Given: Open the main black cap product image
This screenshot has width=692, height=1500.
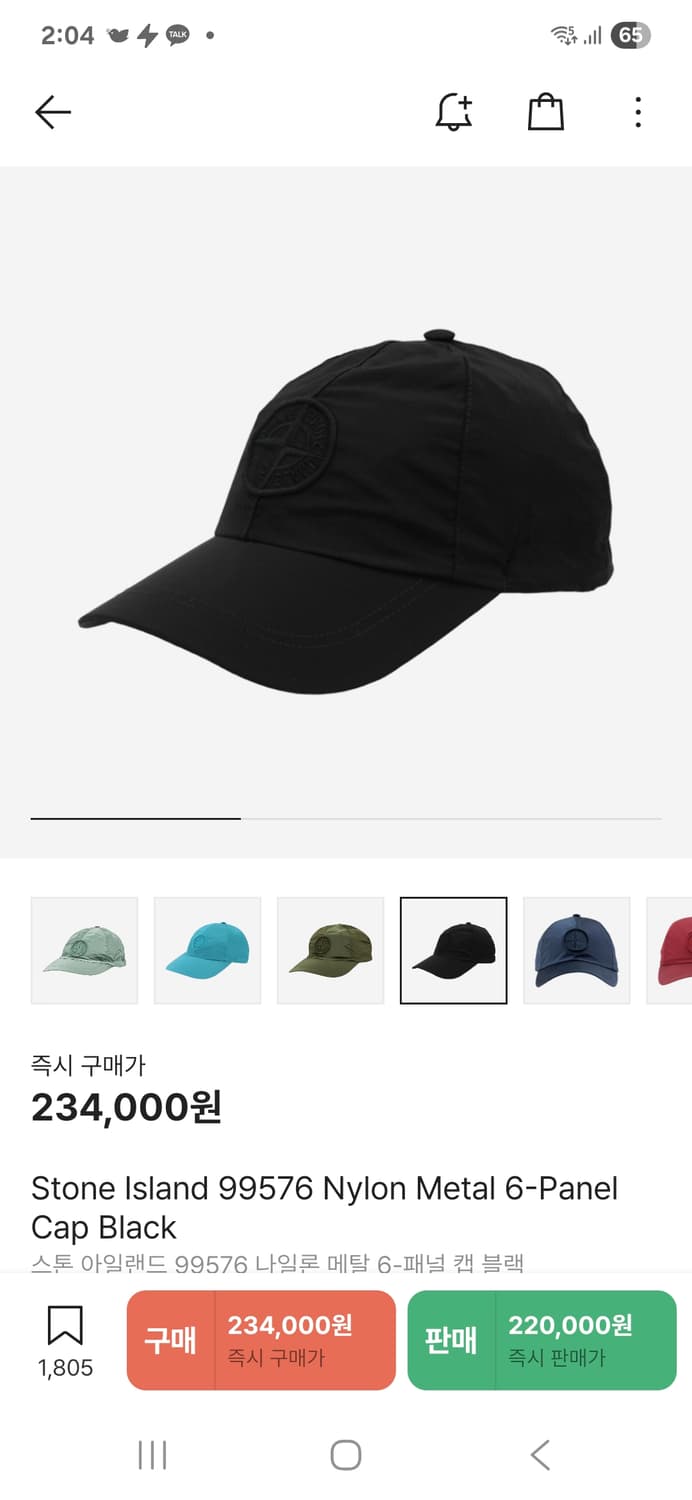Looking at the screenshot, I should point(346,512).
